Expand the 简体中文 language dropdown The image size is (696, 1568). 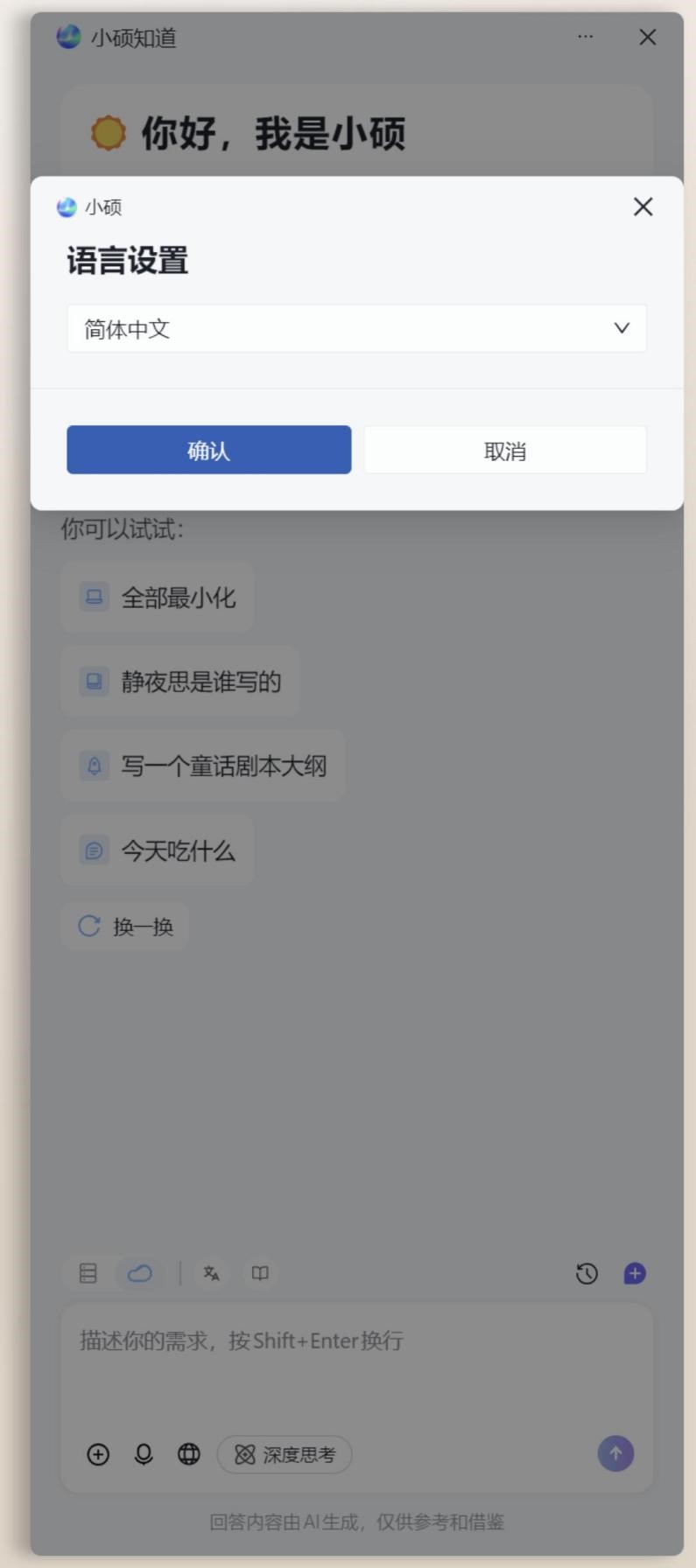click(357, 328)
